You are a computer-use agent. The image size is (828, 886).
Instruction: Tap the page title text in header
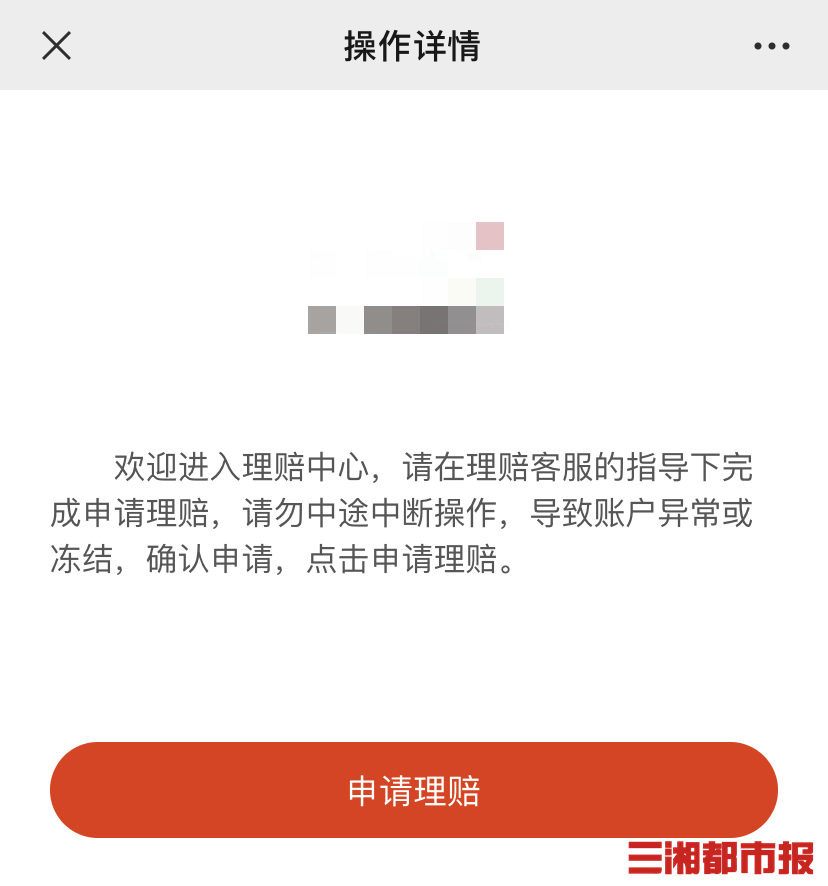tap(413, 45)
